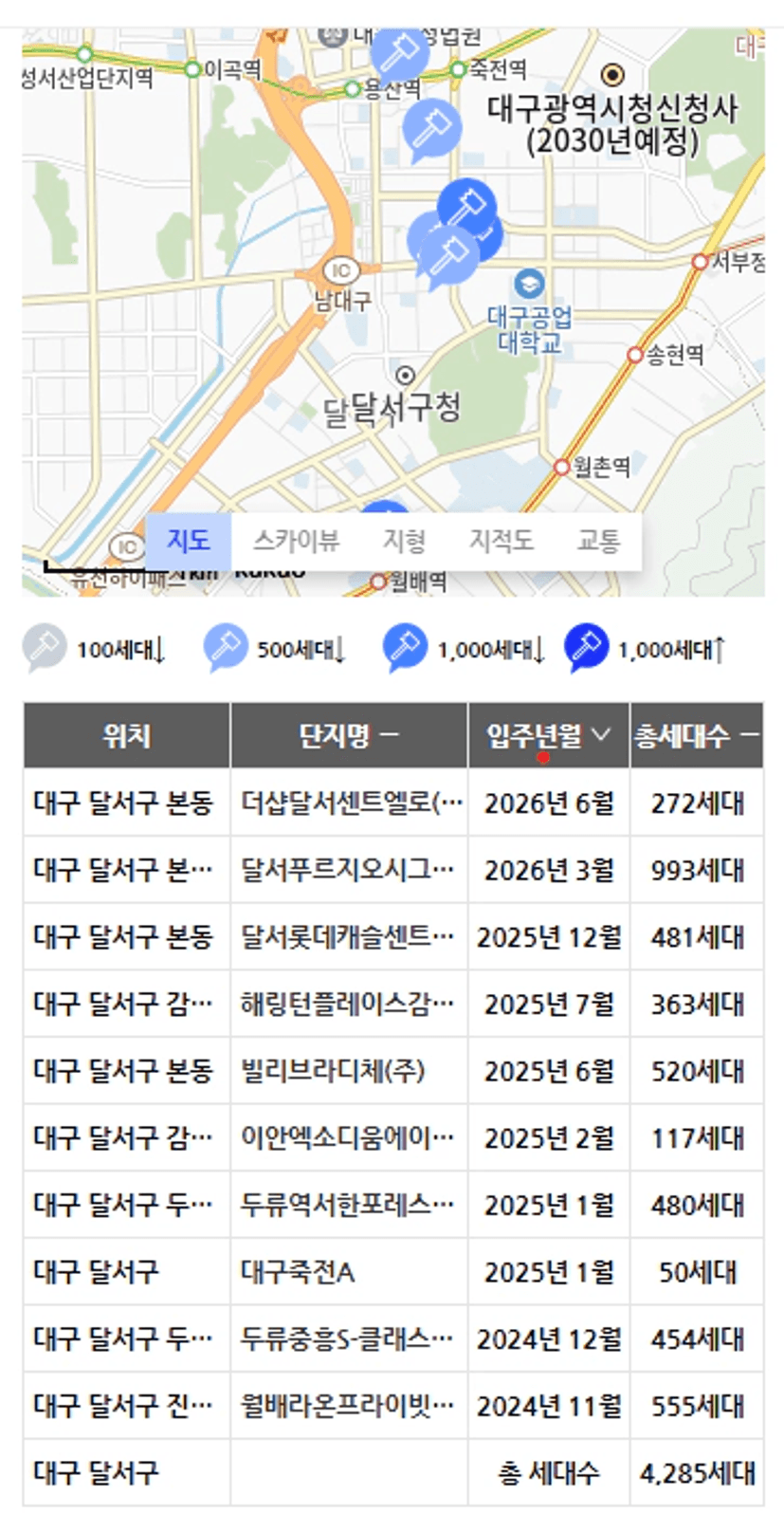Select the 지도 map view tab
Viewport: 784px width, 1532px height.
click(188, 541)
